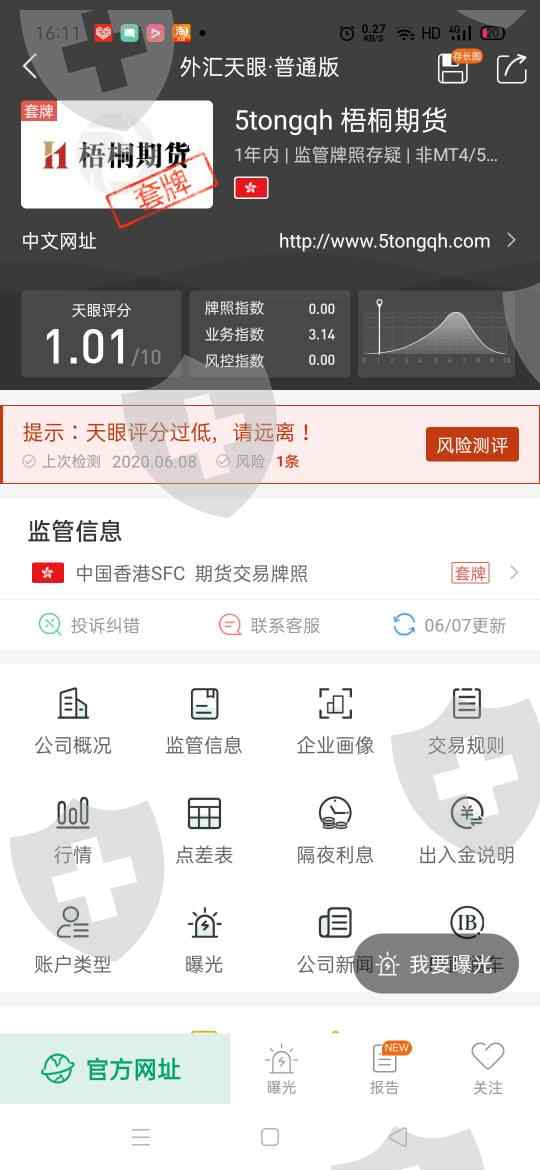Open 交易规则 trading rules

[466, 721]
